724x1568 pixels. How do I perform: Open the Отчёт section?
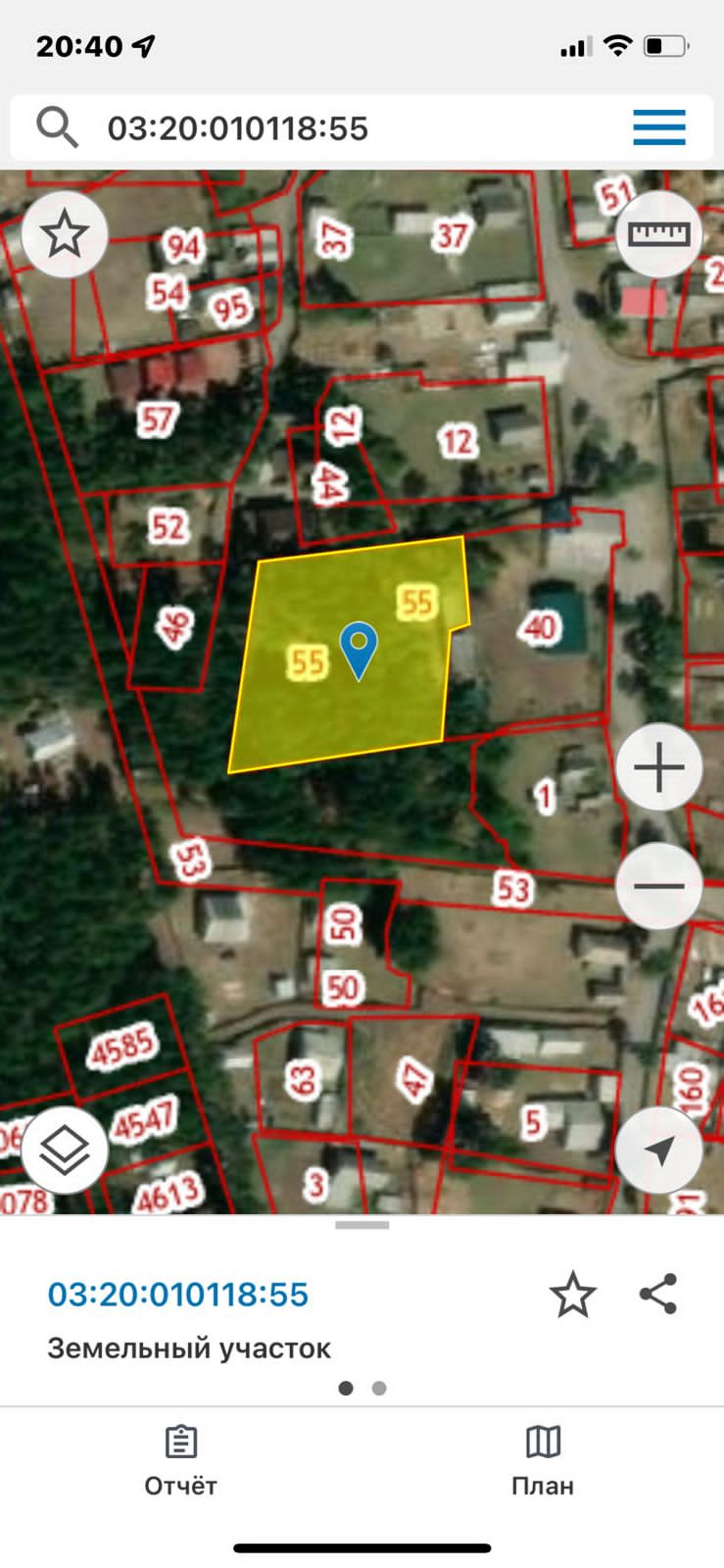[180, 1460]
